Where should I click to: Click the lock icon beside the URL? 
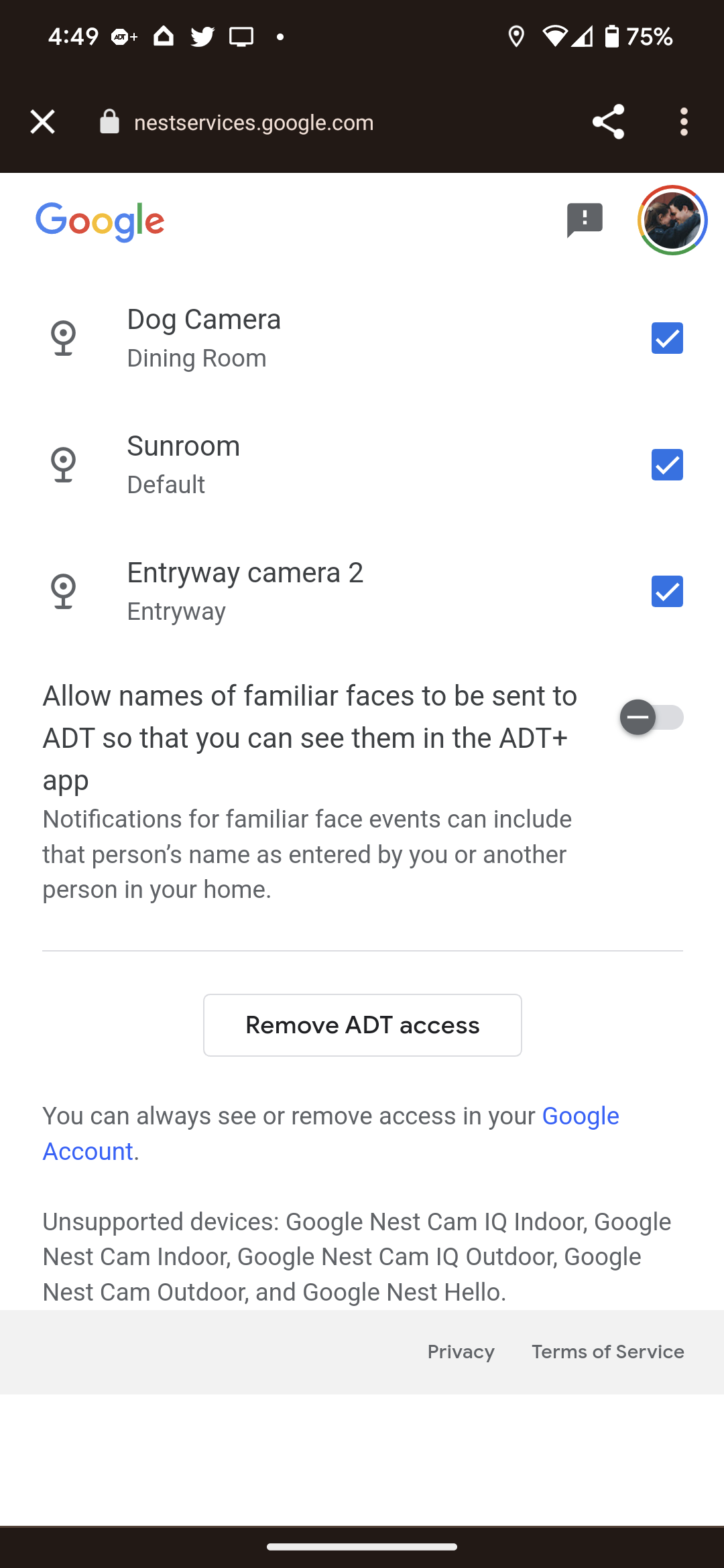click(109, 121)
